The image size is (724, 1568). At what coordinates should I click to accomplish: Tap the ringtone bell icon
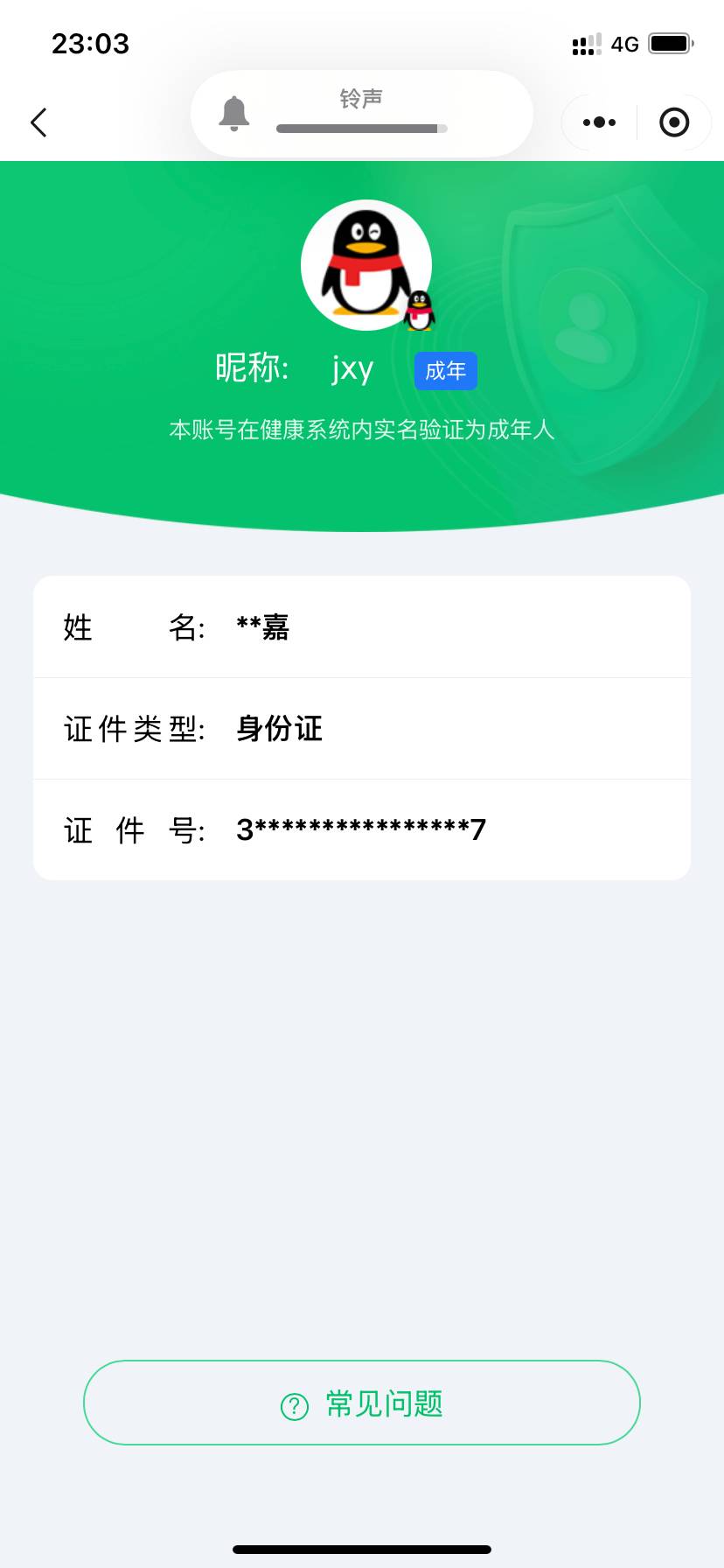click(233, 114)
